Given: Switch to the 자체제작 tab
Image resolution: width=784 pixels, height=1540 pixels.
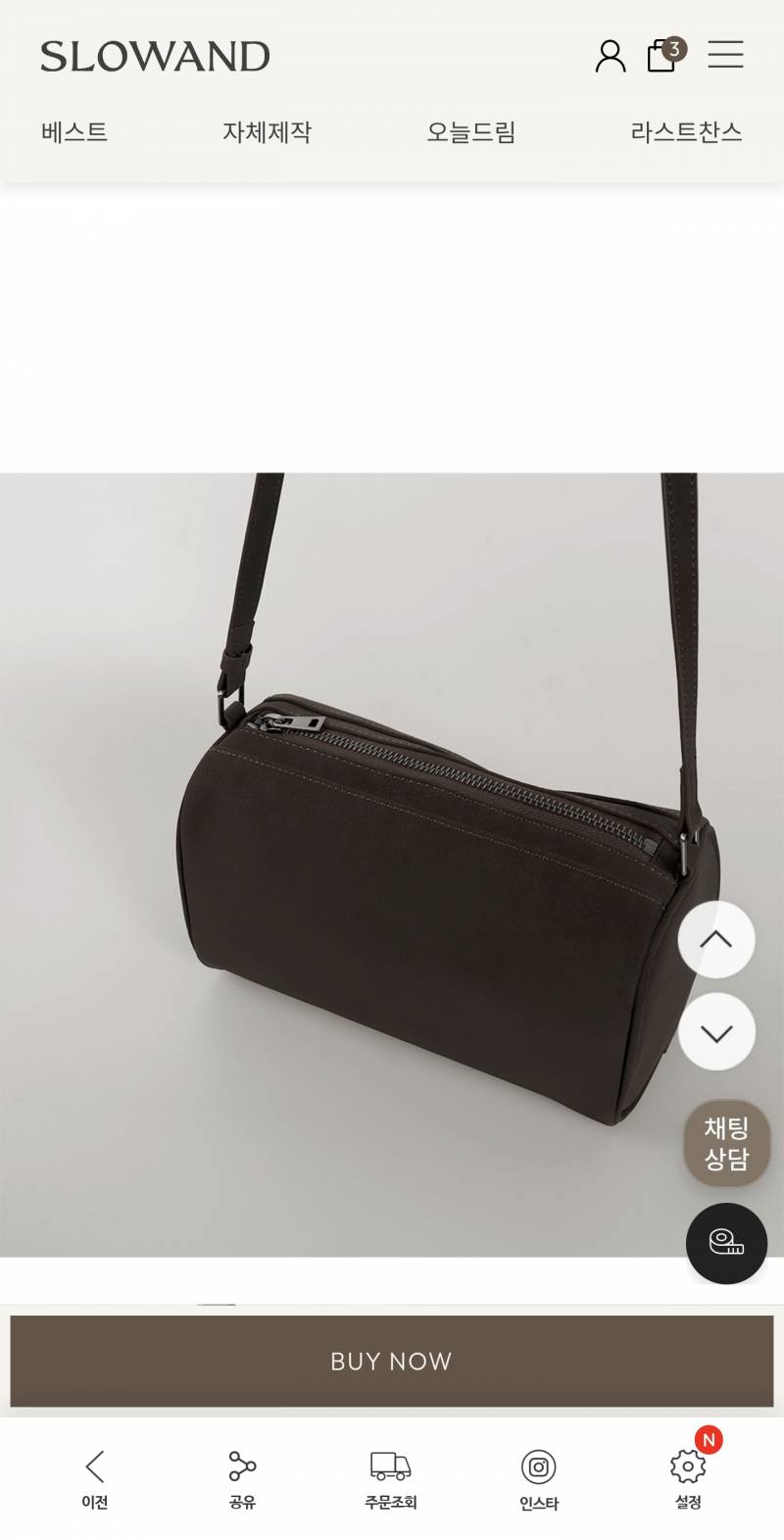Looking at the screenshot, I should click(x=267, y=131).
